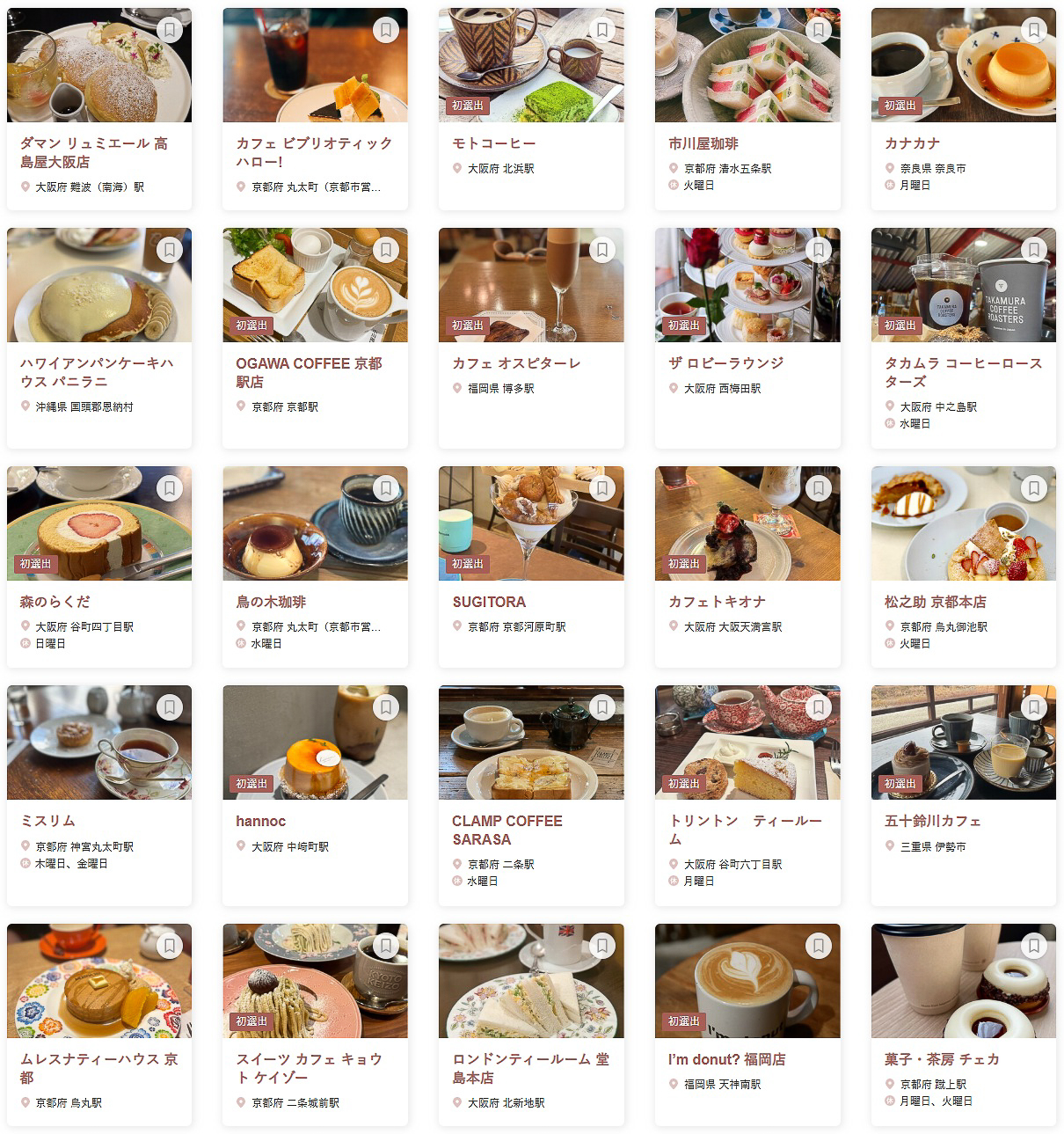Image resolution: width=1064 pixels, height=1134 pixels.
Task: Save I'm donut? 福岡店 with the bookmark icon
Action: [x=816, y=946]
